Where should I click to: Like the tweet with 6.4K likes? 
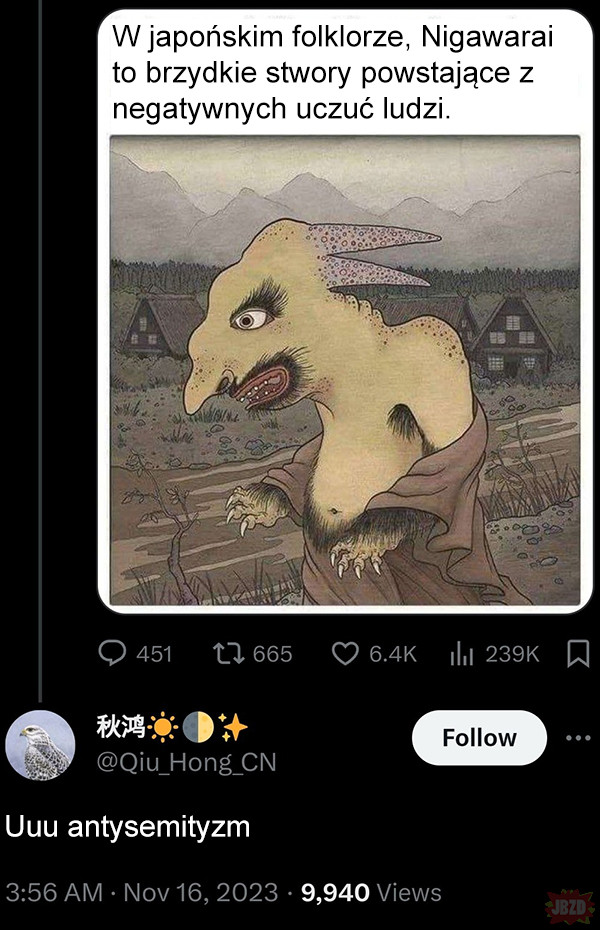(x=345, y=653)
